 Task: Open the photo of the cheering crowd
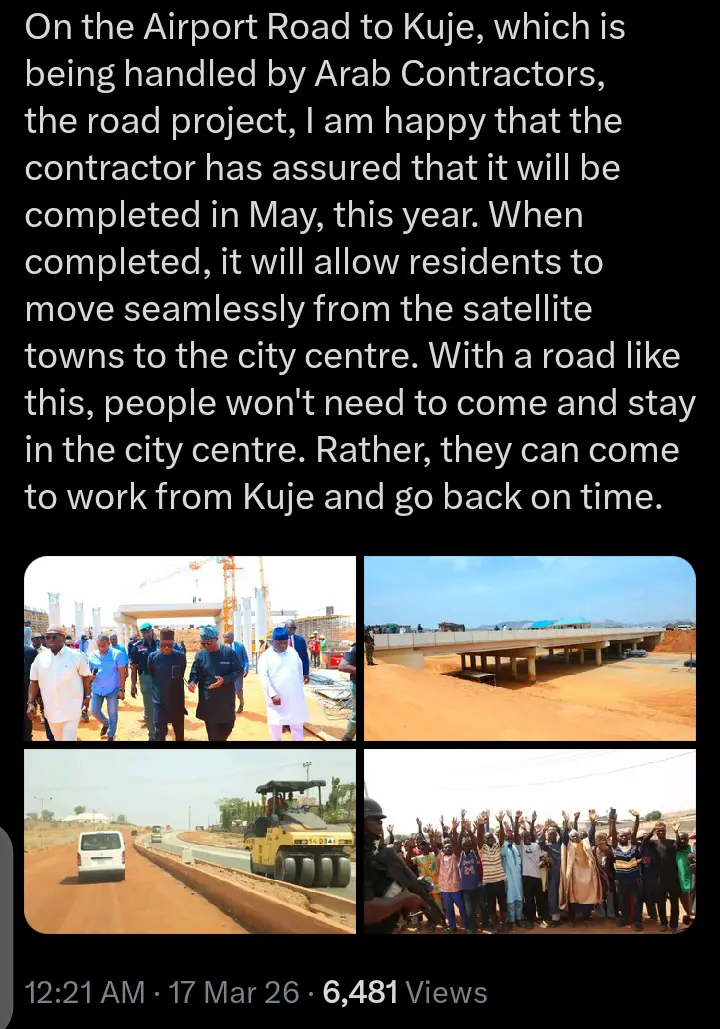point(530,841)
